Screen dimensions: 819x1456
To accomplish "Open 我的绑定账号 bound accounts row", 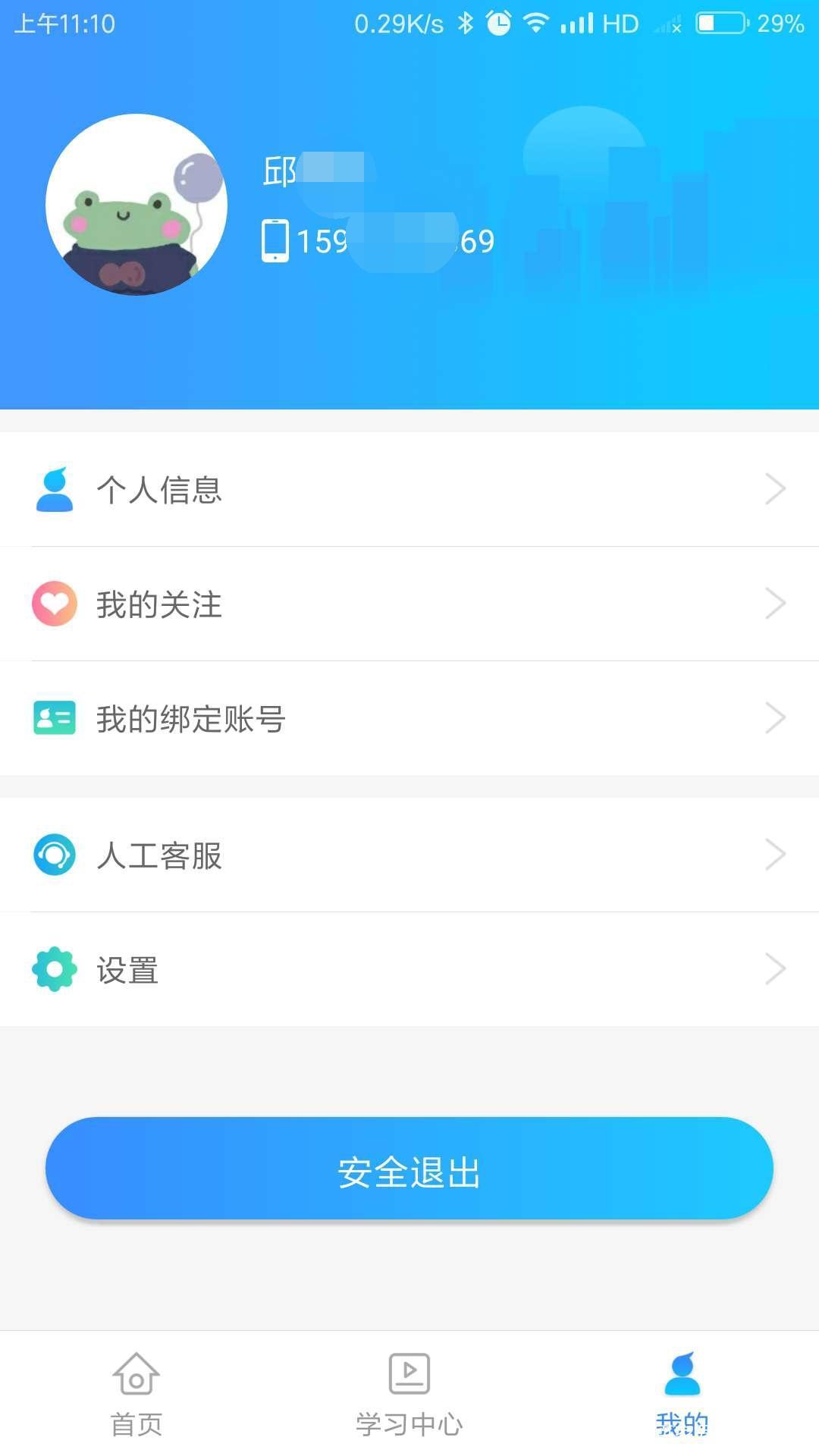I will [x=409, y=718].
